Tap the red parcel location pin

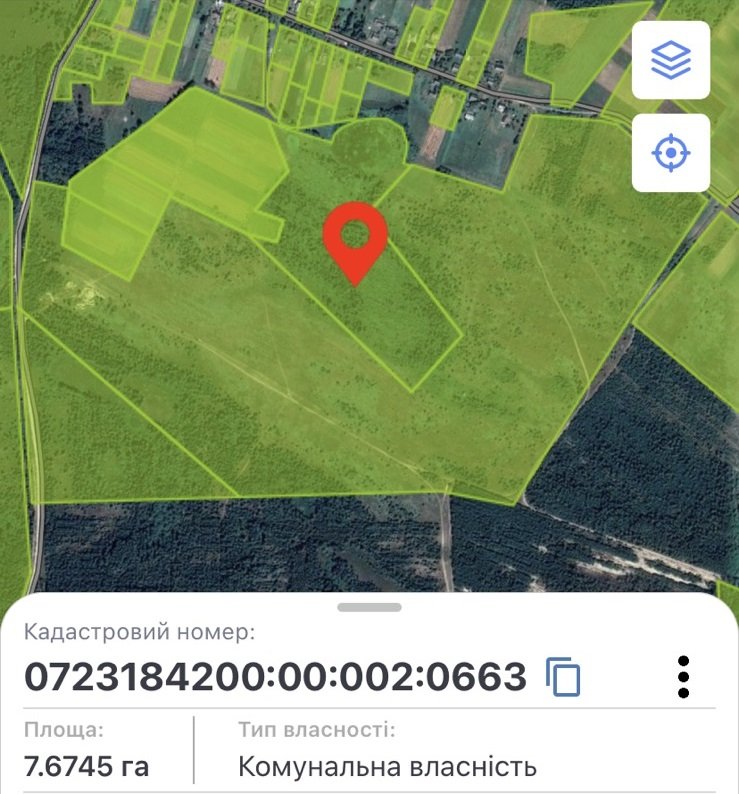(x=355, y=238)
